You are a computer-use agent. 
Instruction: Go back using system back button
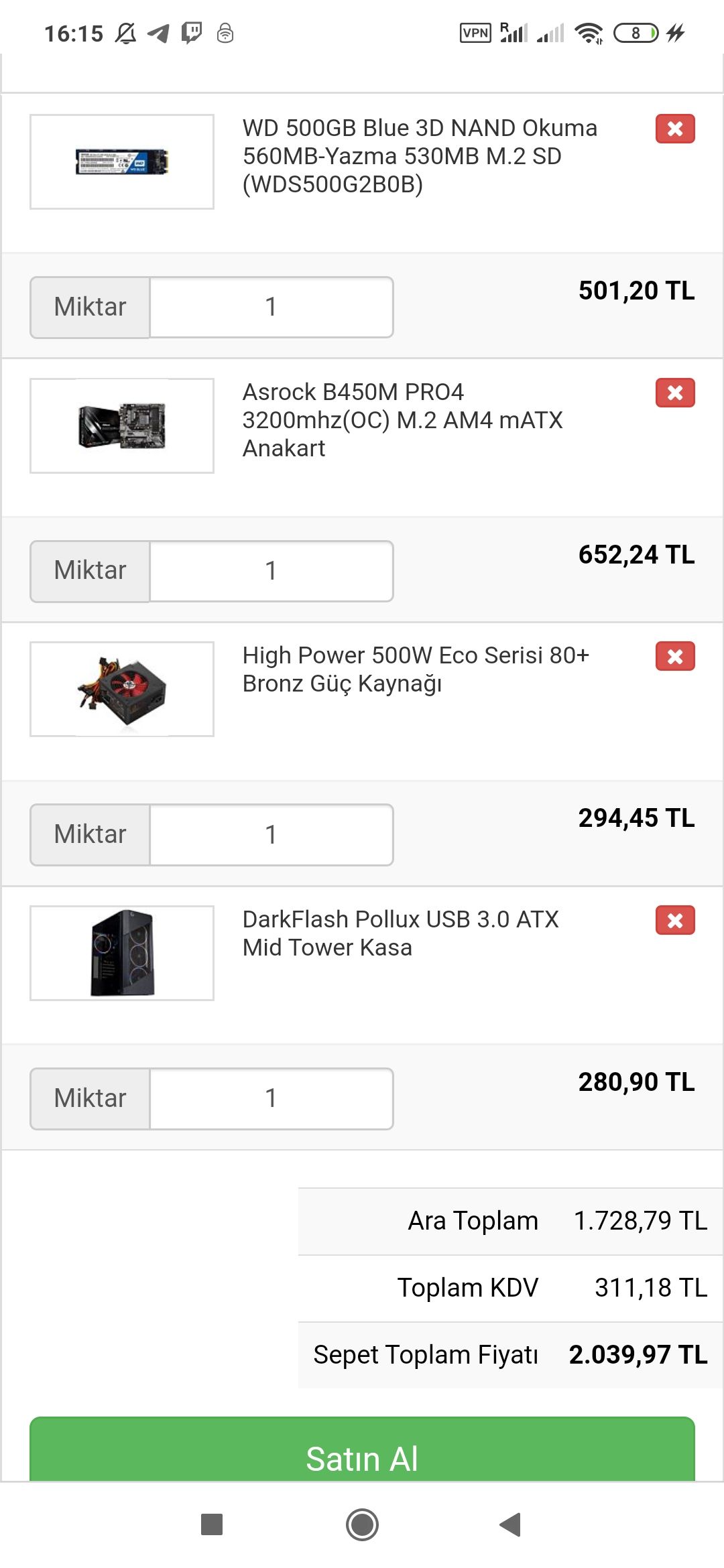511,1524
